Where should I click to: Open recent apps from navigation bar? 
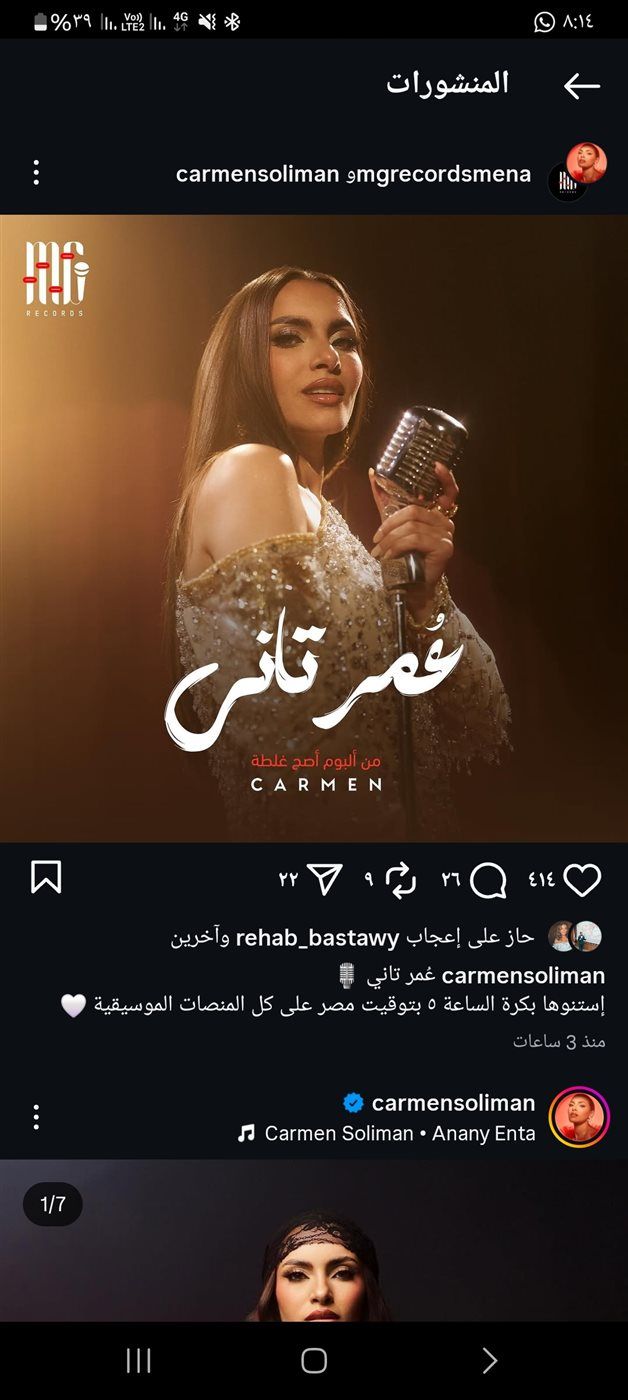point(138,1360)
